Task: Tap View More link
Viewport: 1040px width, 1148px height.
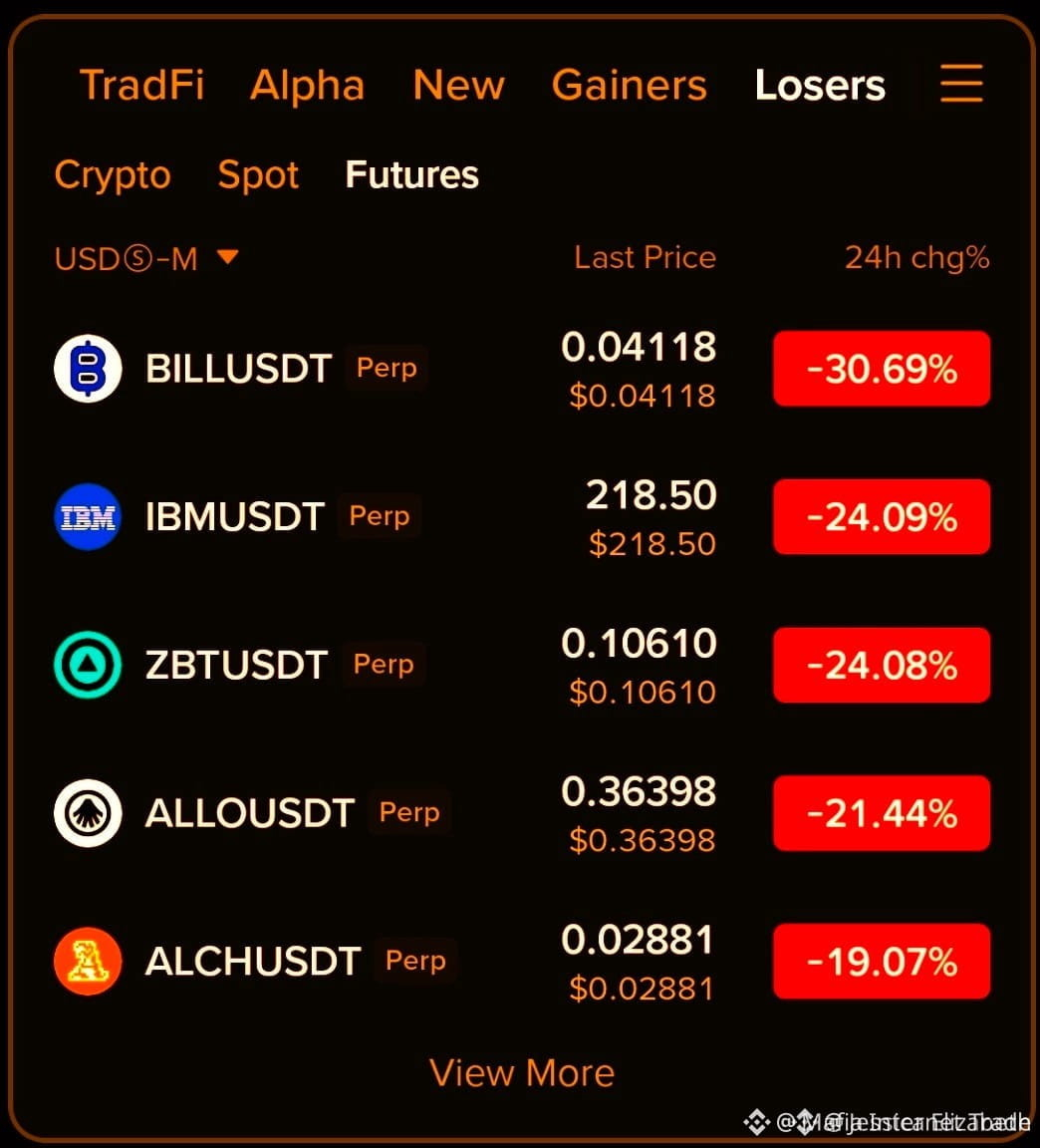Action: [x=522, y=1073]
